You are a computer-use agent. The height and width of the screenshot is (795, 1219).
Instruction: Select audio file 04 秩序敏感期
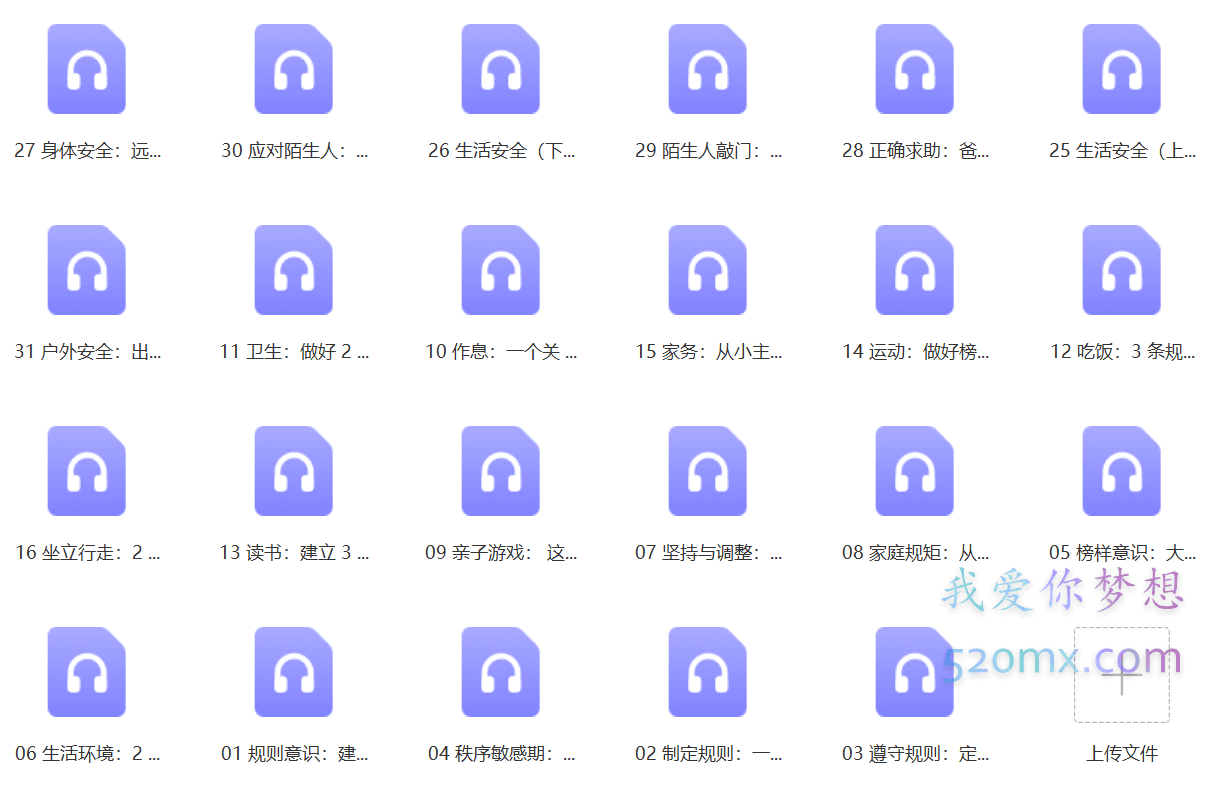point(501,673)
